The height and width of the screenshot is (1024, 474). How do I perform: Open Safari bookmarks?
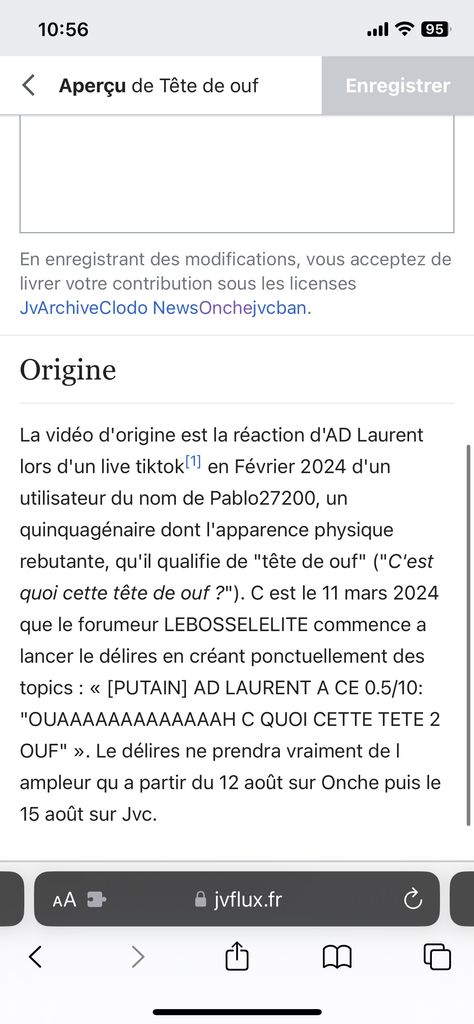pos(337,957)
